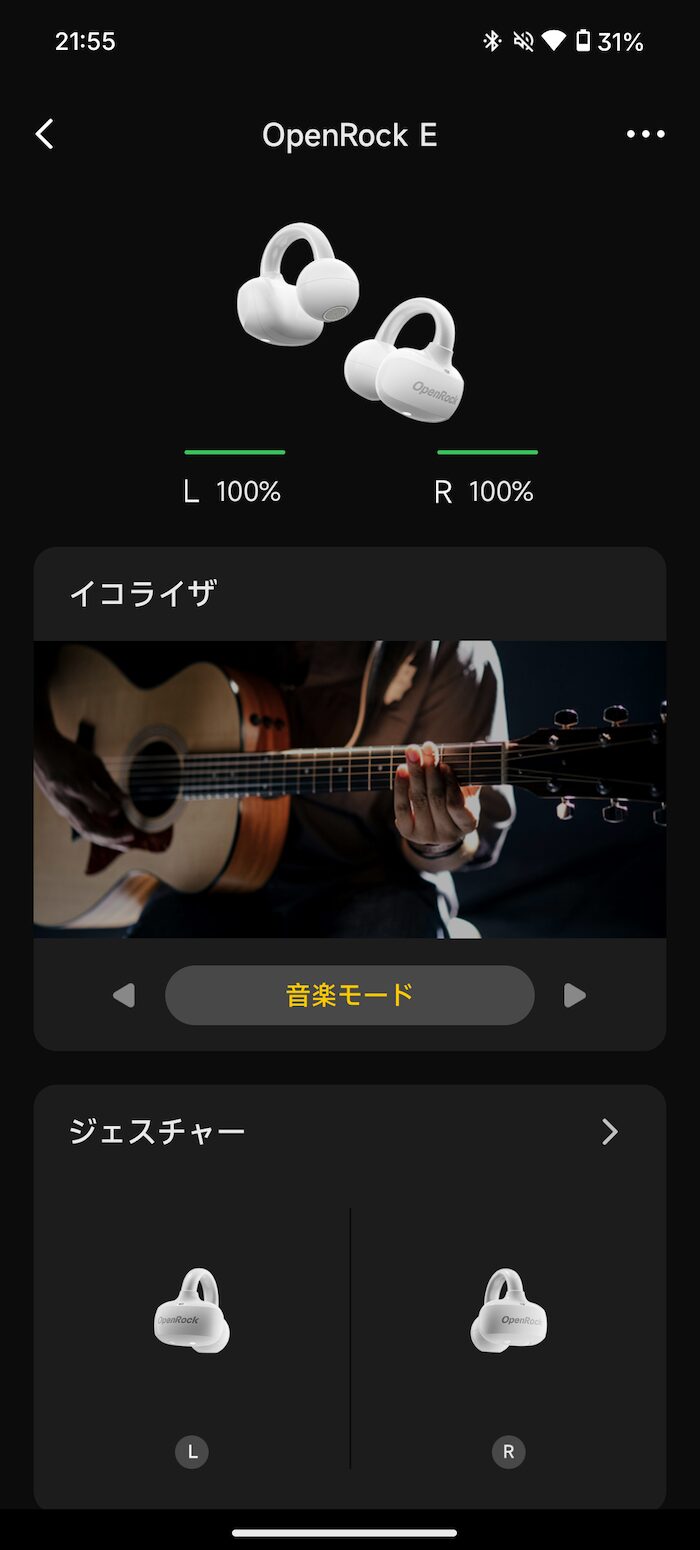Switch to the next equalizer mode
The image size is (700, 1550).
(x=574, y=995)
